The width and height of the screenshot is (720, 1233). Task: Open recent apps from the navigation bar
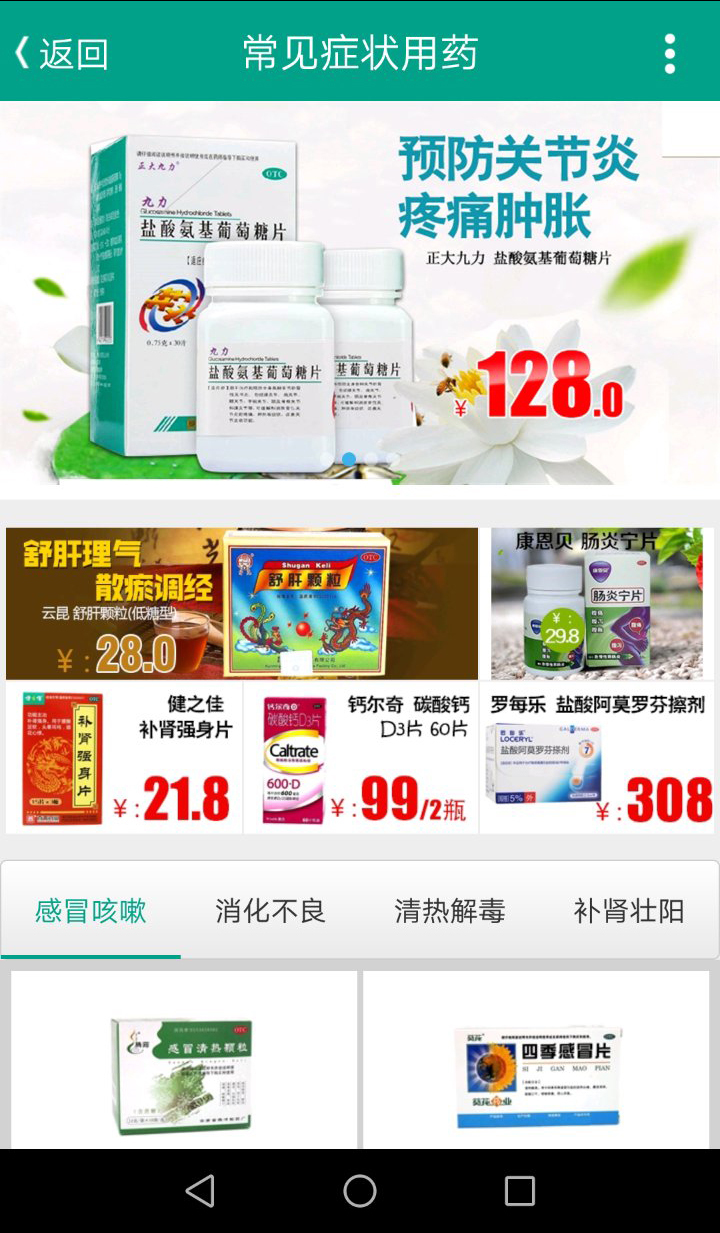(520, 1190)
